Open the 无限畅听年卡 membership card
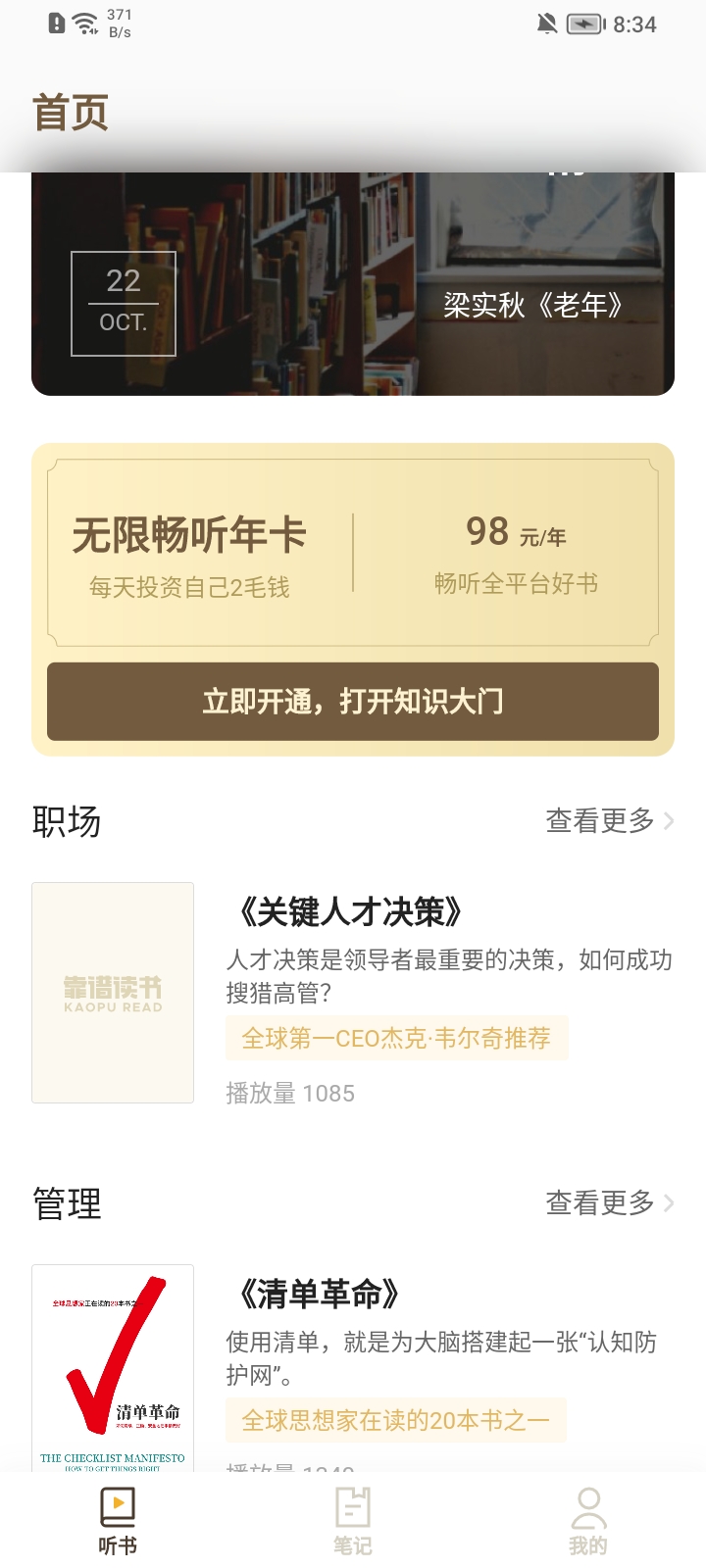This screenshot has height=1568, width=706. [353, 554]
